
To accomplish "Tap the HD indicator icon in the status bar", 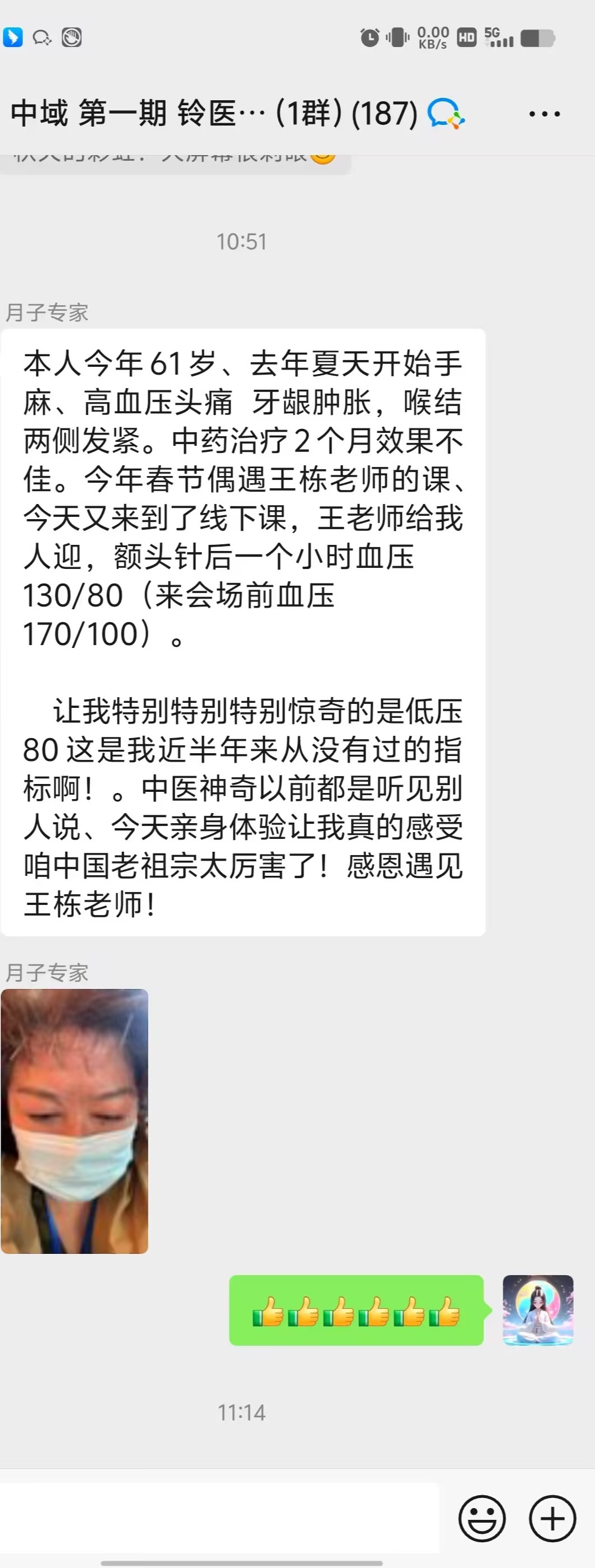I will (x=467, y=38).
